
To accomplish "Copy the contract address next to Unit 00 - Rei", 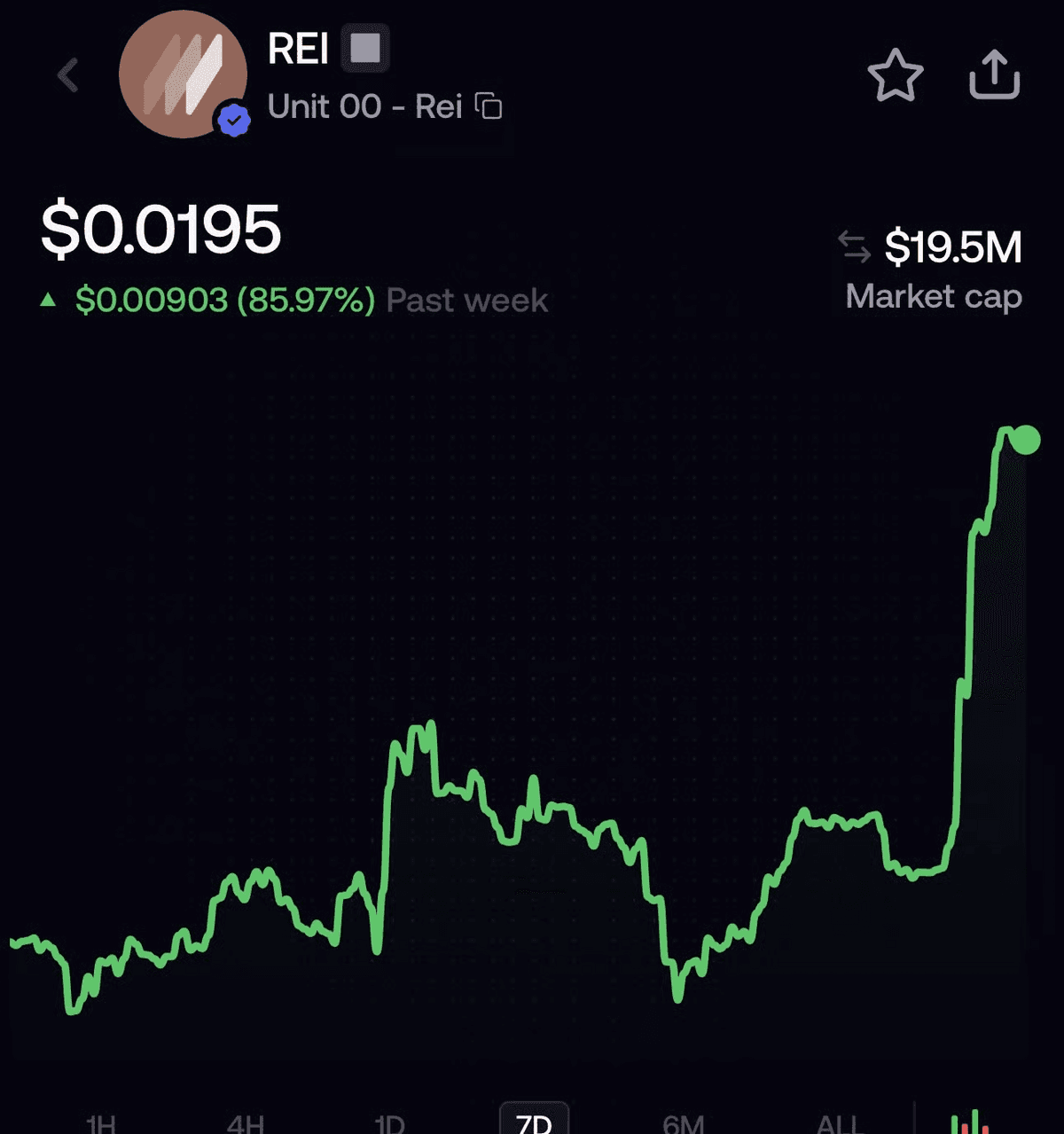I will 489,106.
